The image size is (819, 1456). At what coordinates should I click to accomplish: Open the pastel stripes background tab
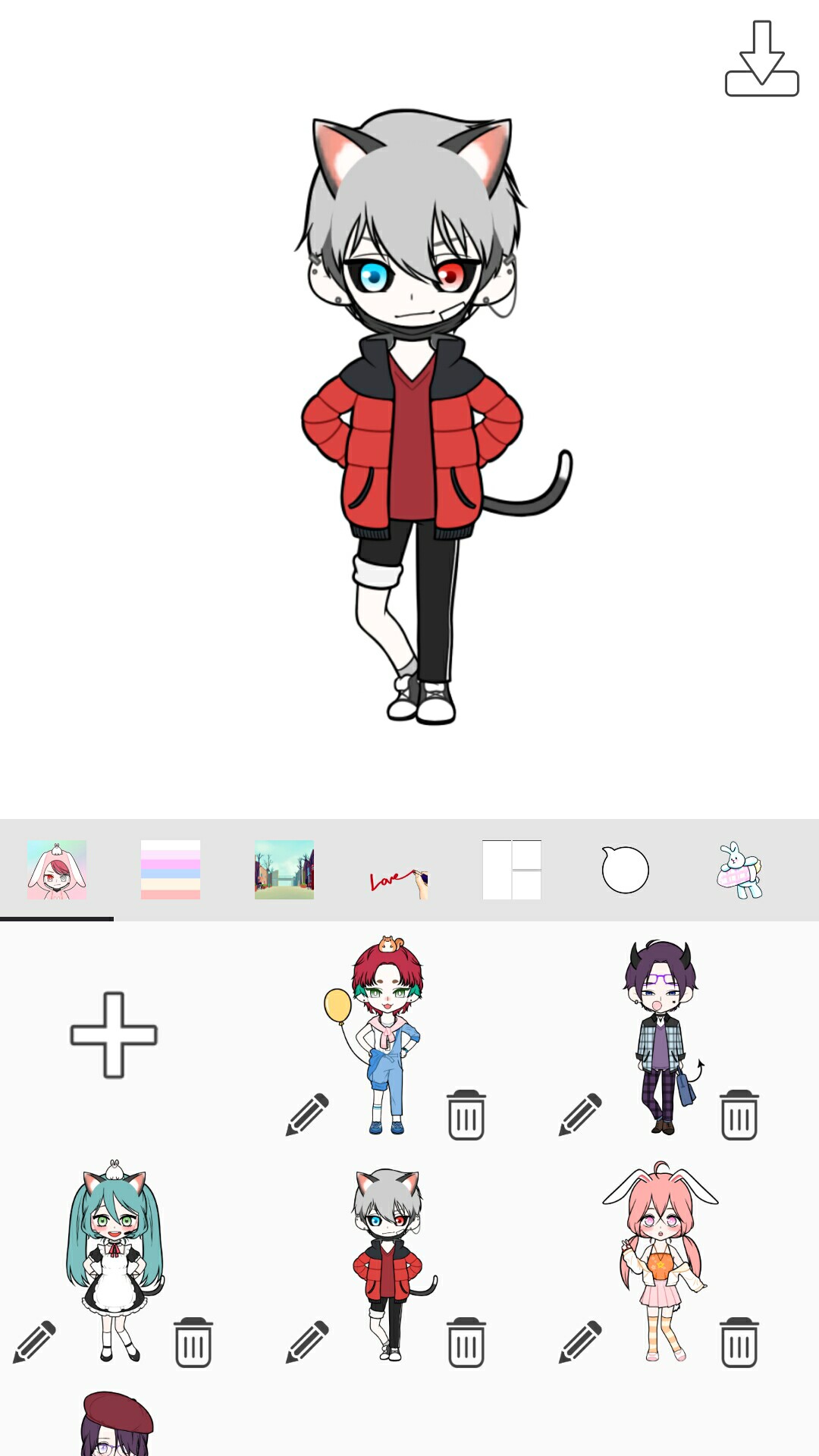pos(171,870)
